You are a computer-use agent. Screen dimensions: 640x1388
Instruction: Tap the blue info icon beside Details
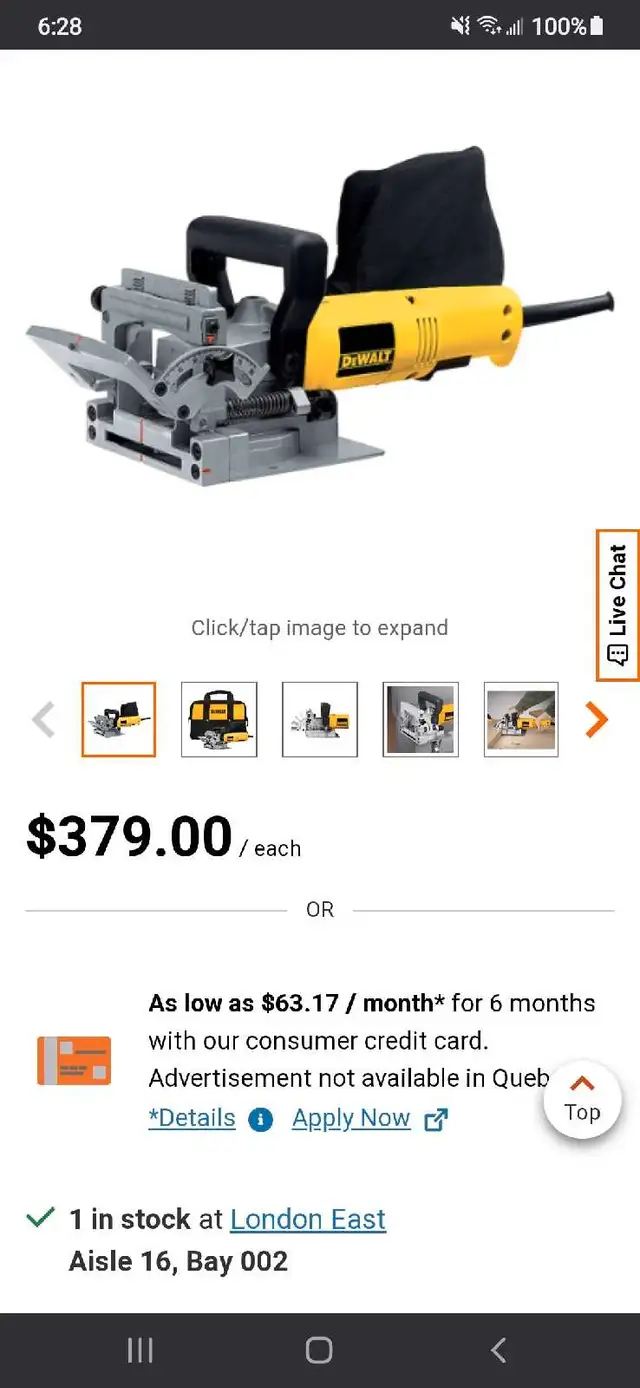coord(260,1120)
